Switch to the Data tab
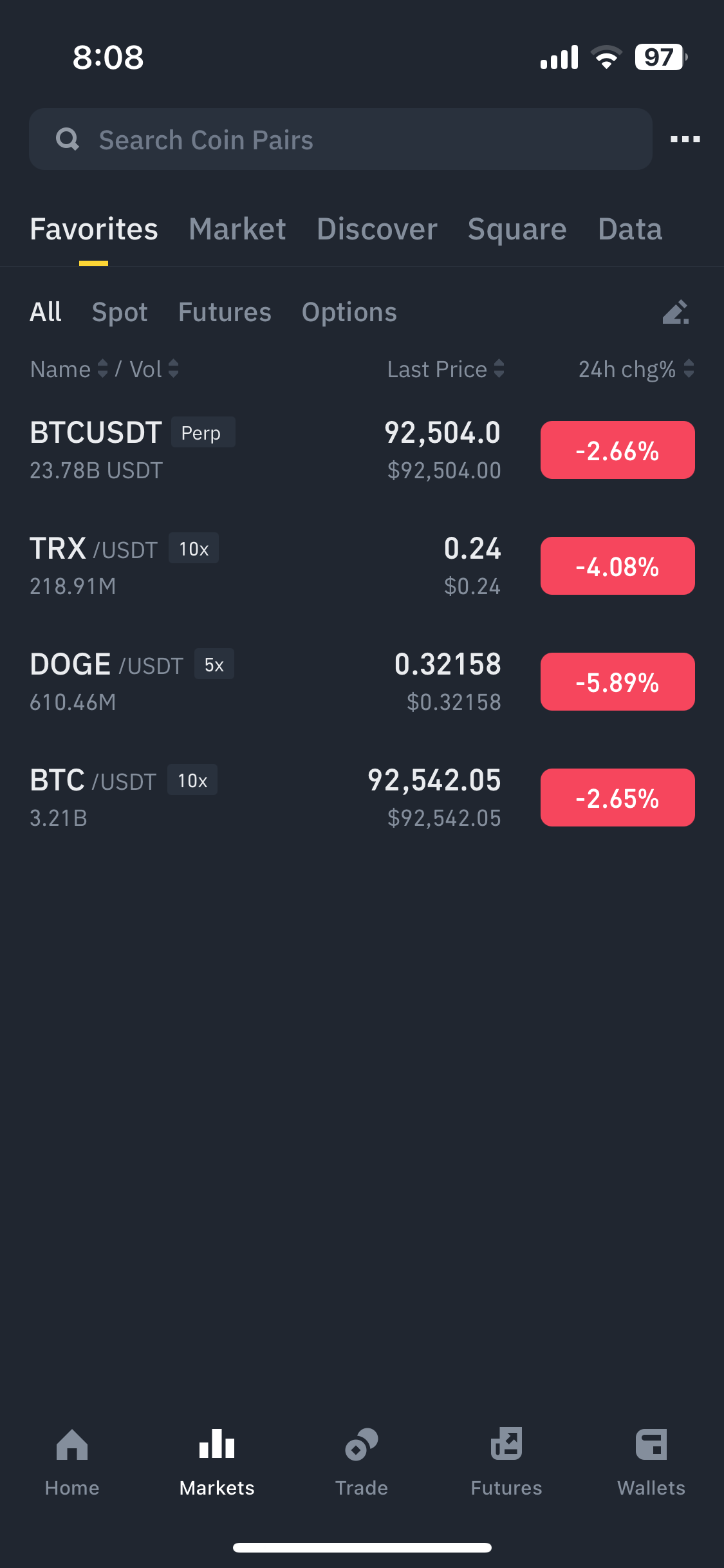The width and height of the screenshot is (724, 1568). [x=629, y=229]
